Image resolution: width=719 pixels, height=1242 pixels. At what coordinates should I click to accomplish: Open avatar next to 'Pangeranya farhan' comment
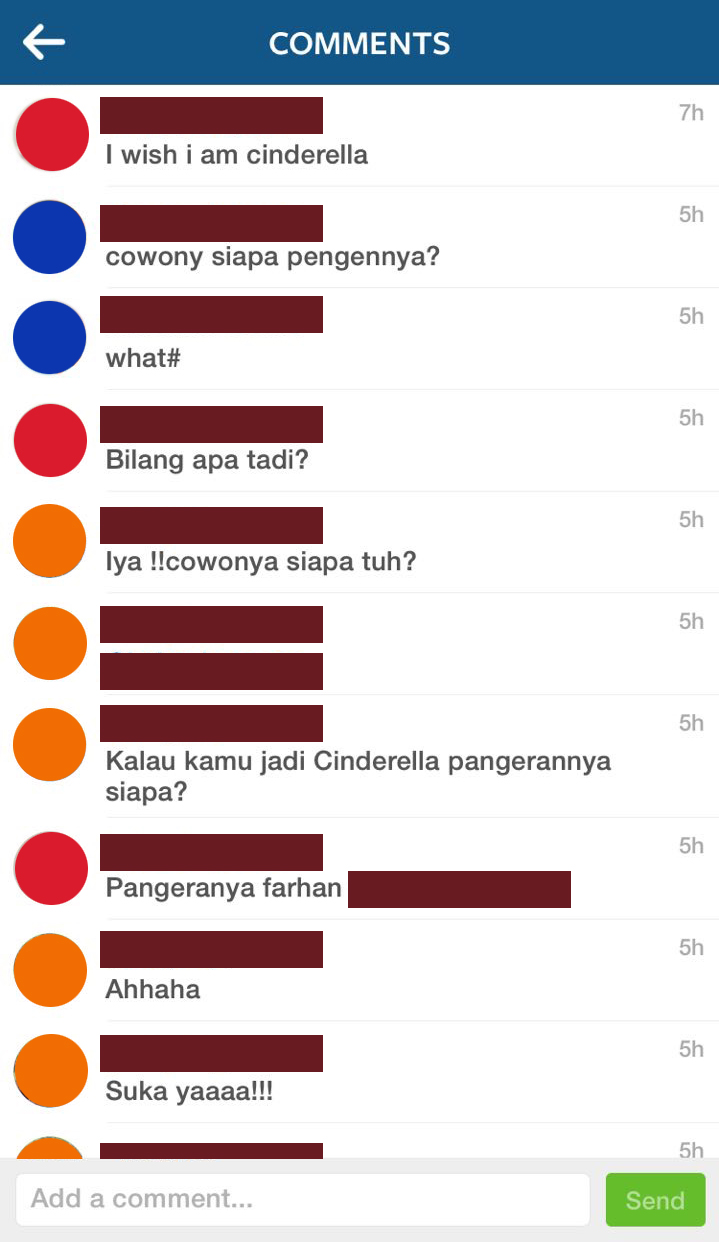[51, 868]
